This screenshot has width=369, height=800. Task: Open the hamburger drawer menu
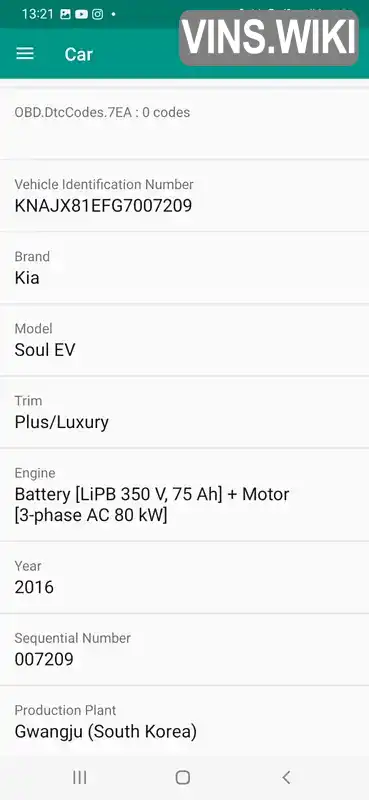(25, 54)
